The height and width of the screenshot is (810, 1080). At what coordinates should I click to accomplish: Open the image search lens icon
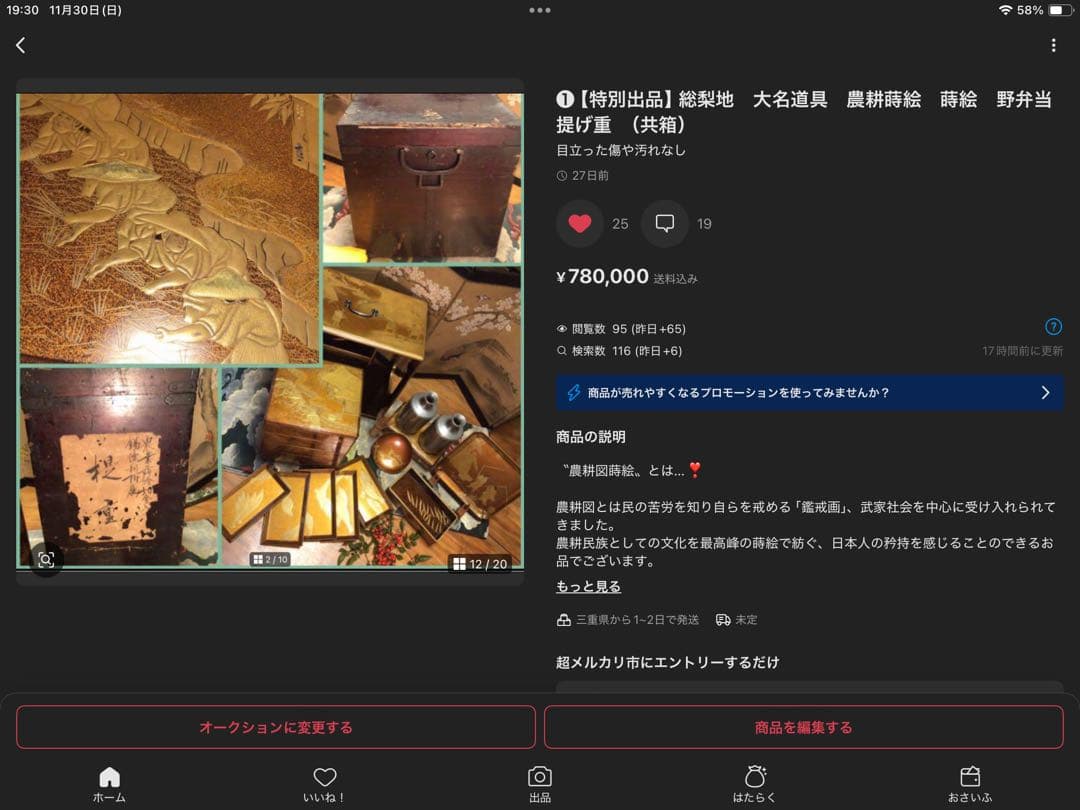[46, 559]
